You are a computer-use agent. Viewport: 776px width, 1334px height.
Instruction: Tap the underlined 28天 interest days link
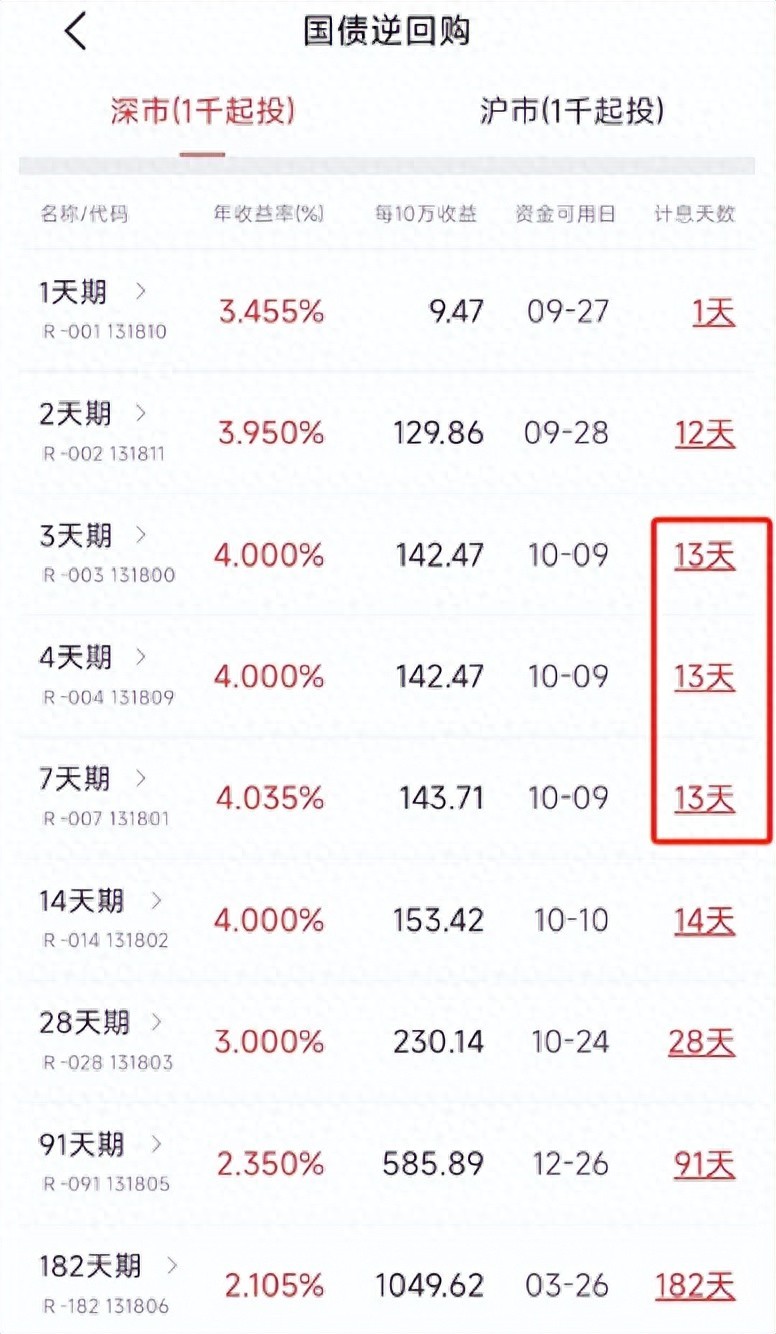(702, 1043)
